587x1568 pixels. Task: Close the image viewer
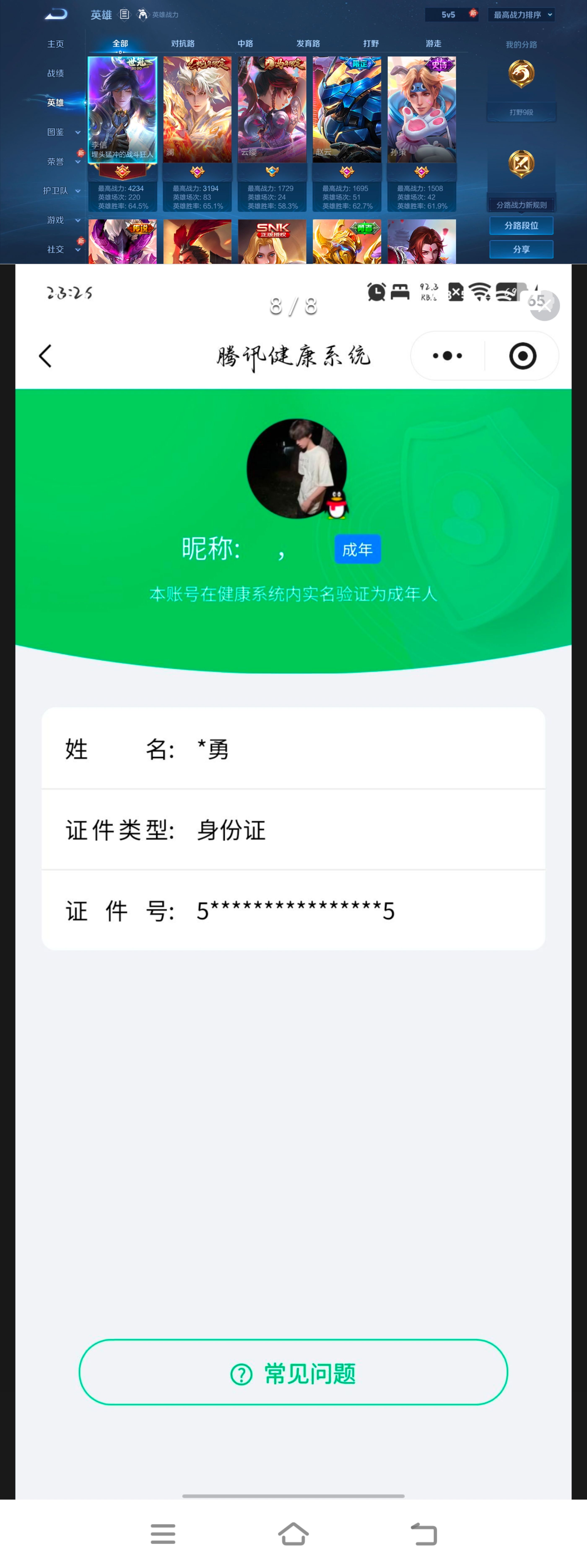pos(544,306)
